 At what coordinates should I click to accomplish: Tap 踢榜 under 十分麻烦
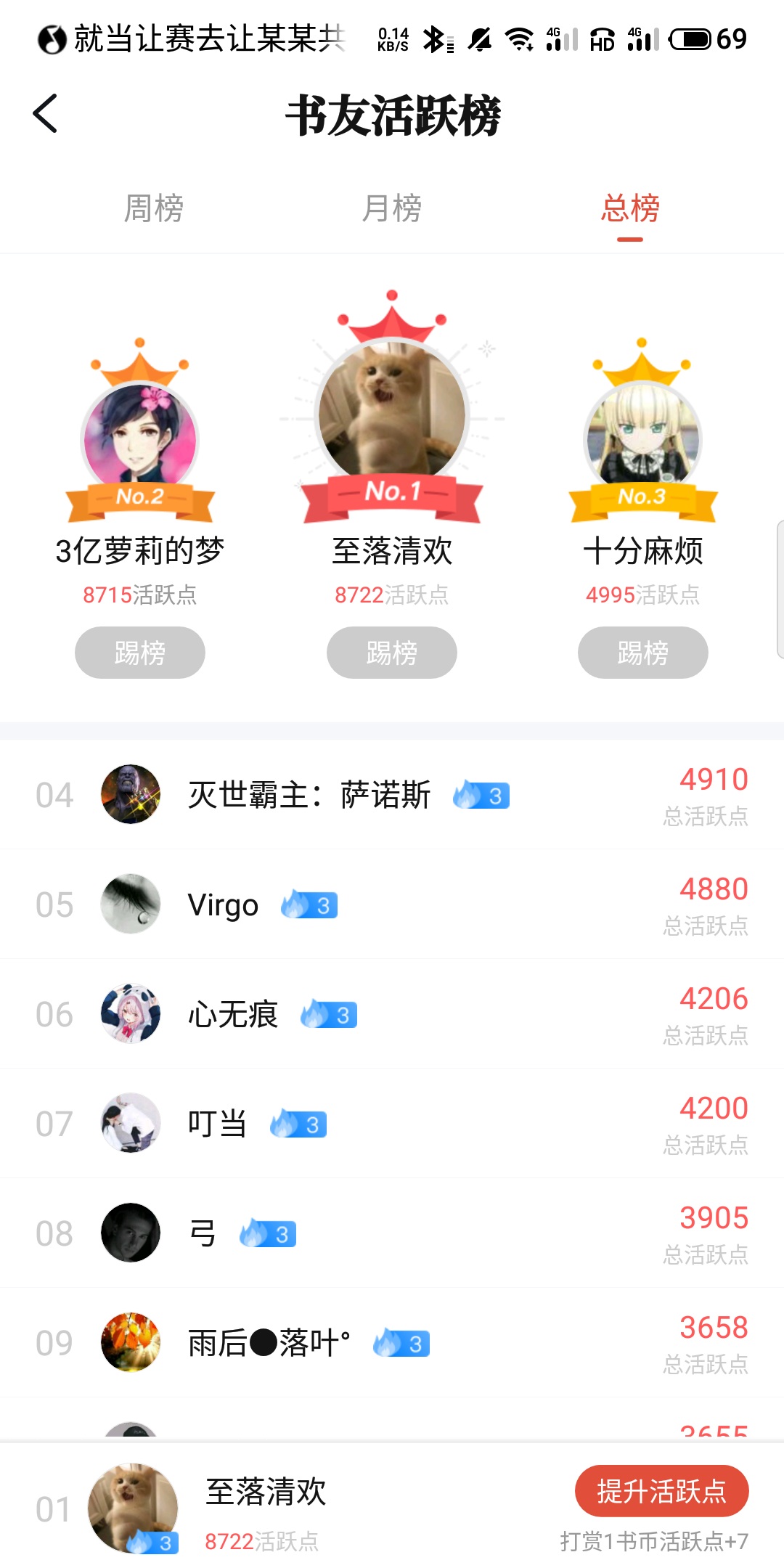[642, 653]
